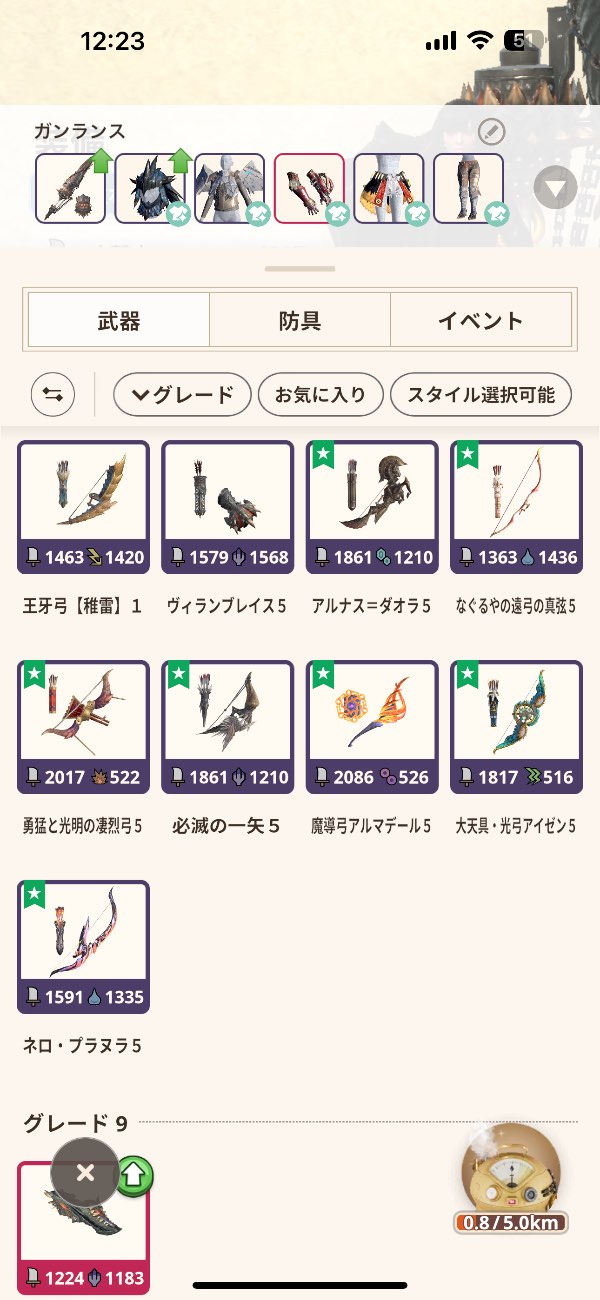Select the ヴィランブレイス5 bow

pos(227,507)
